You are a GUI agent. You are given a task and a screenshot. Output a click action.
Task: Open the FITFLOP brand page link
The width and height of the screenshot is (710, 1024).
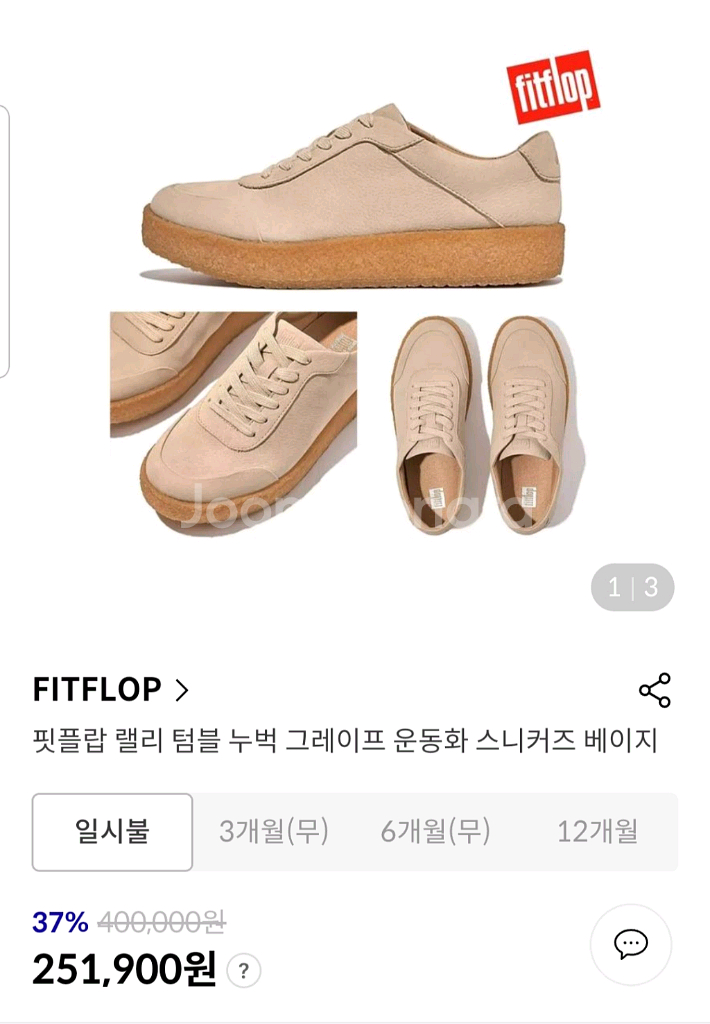pos(110,690)
